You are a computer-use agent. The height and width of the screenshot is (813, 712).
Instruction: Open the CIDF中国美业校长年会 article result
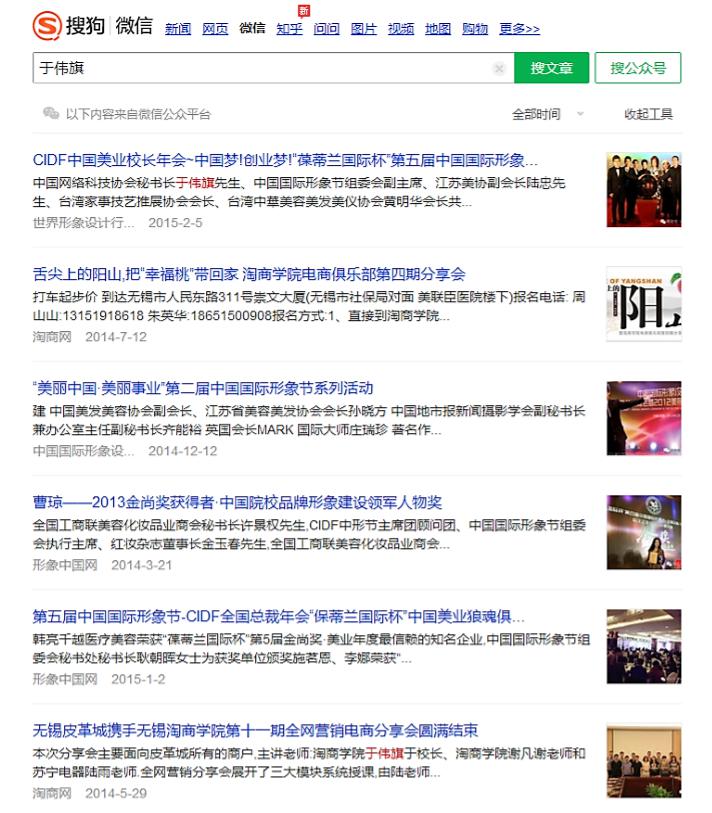pyautogui.click(x=285, y=160)
